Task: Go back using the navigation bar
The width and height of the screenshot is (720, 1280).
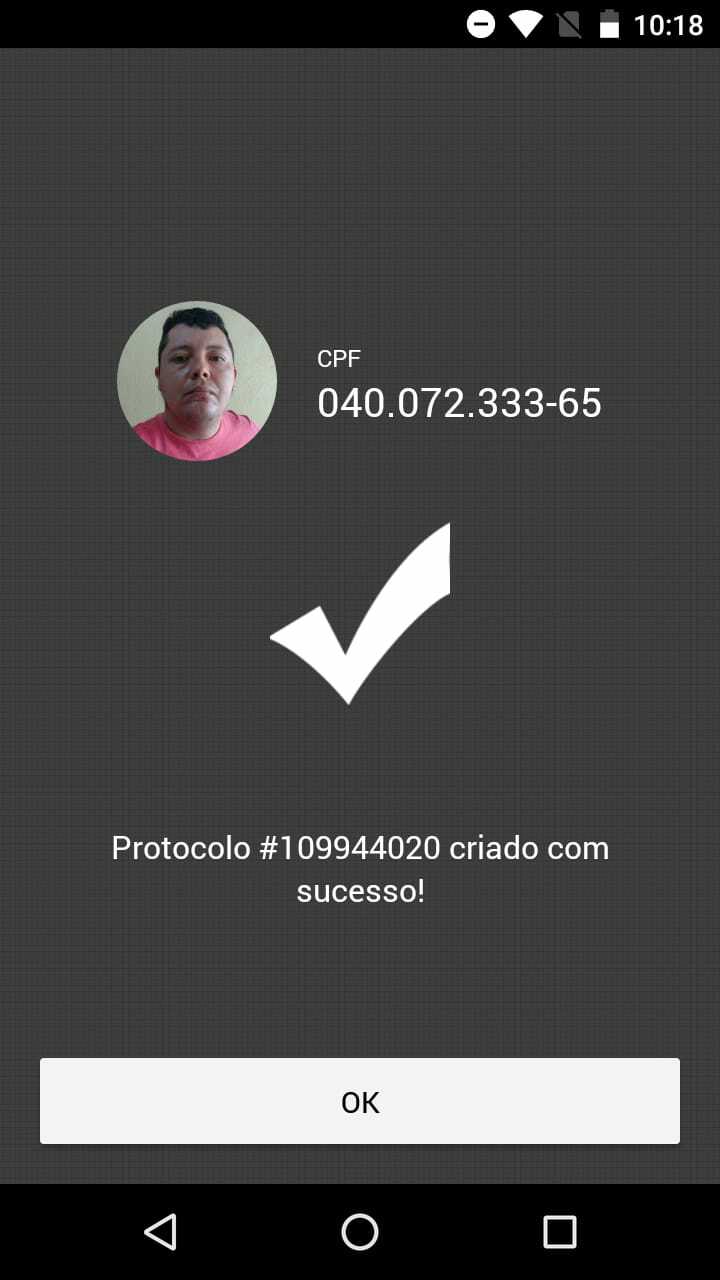Action: 160,1232
